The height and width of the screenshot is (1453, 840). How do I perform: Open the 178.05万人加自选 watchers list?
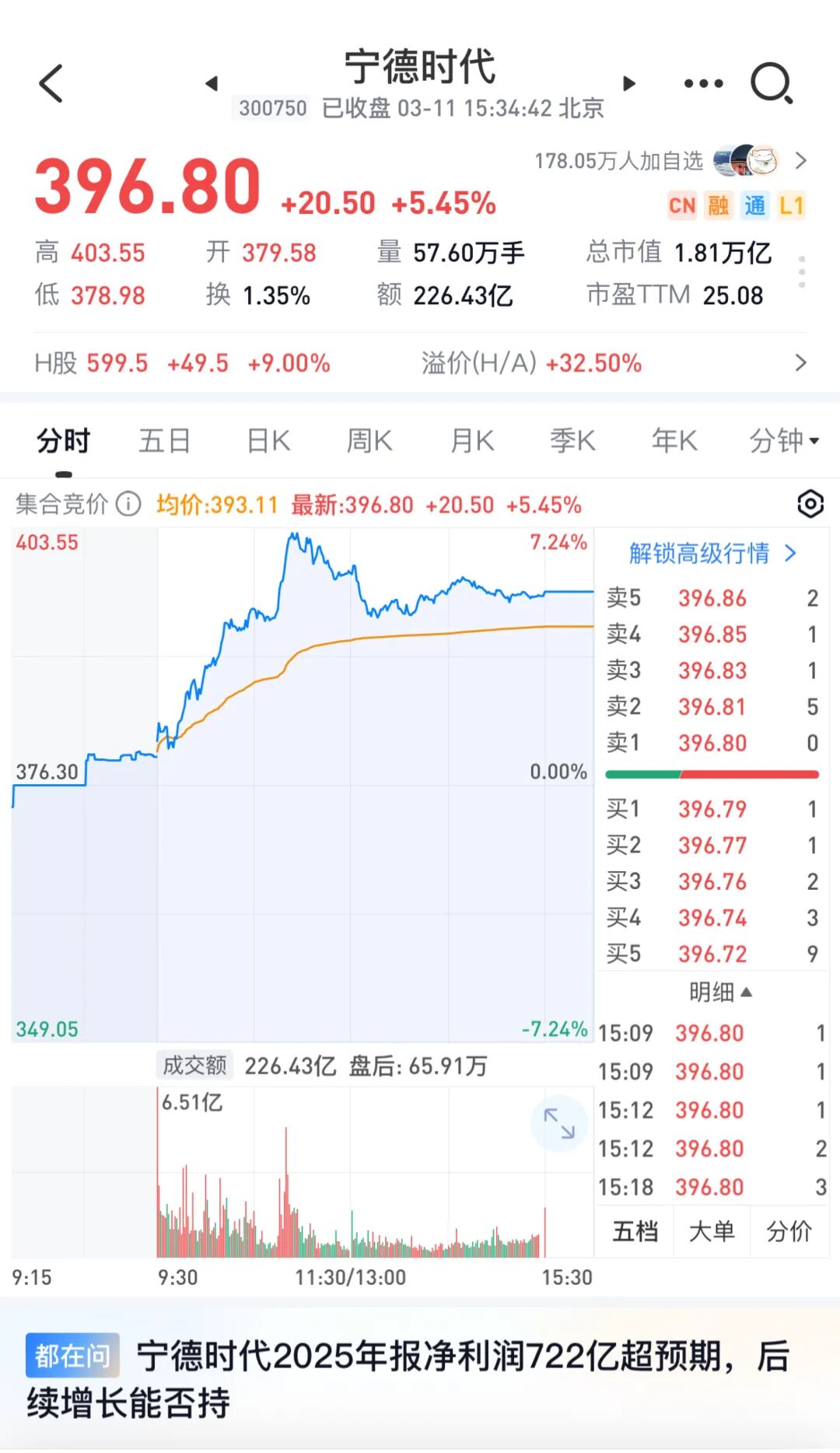[669, 161]
